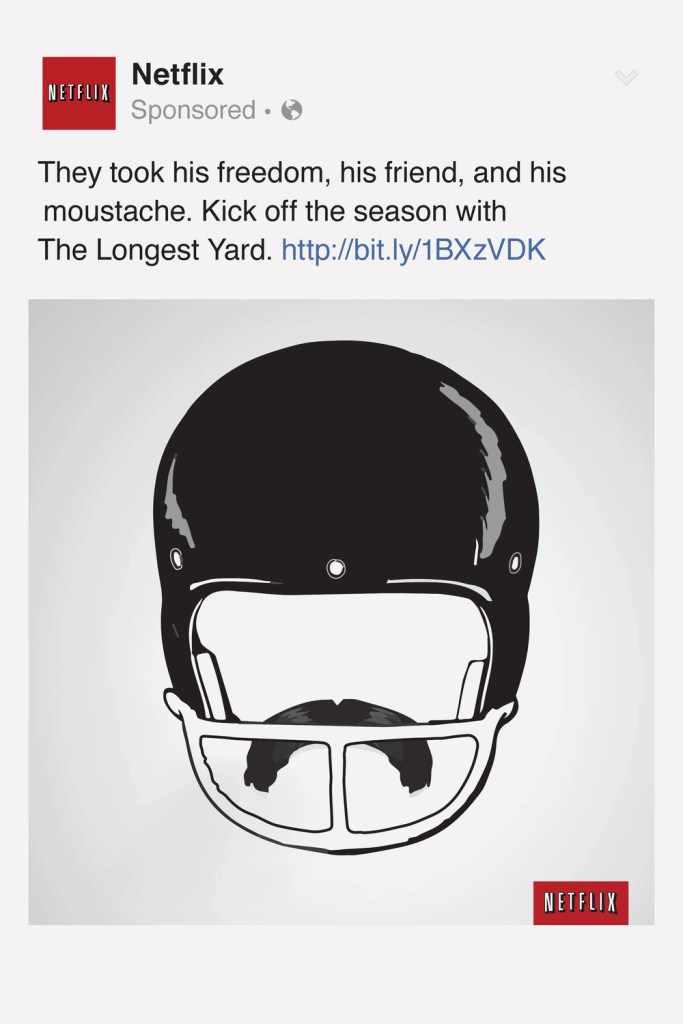The width and height of the screenshot is (683, 1024).
Task: Expand the post options chevron
Action: pos(626,78)
